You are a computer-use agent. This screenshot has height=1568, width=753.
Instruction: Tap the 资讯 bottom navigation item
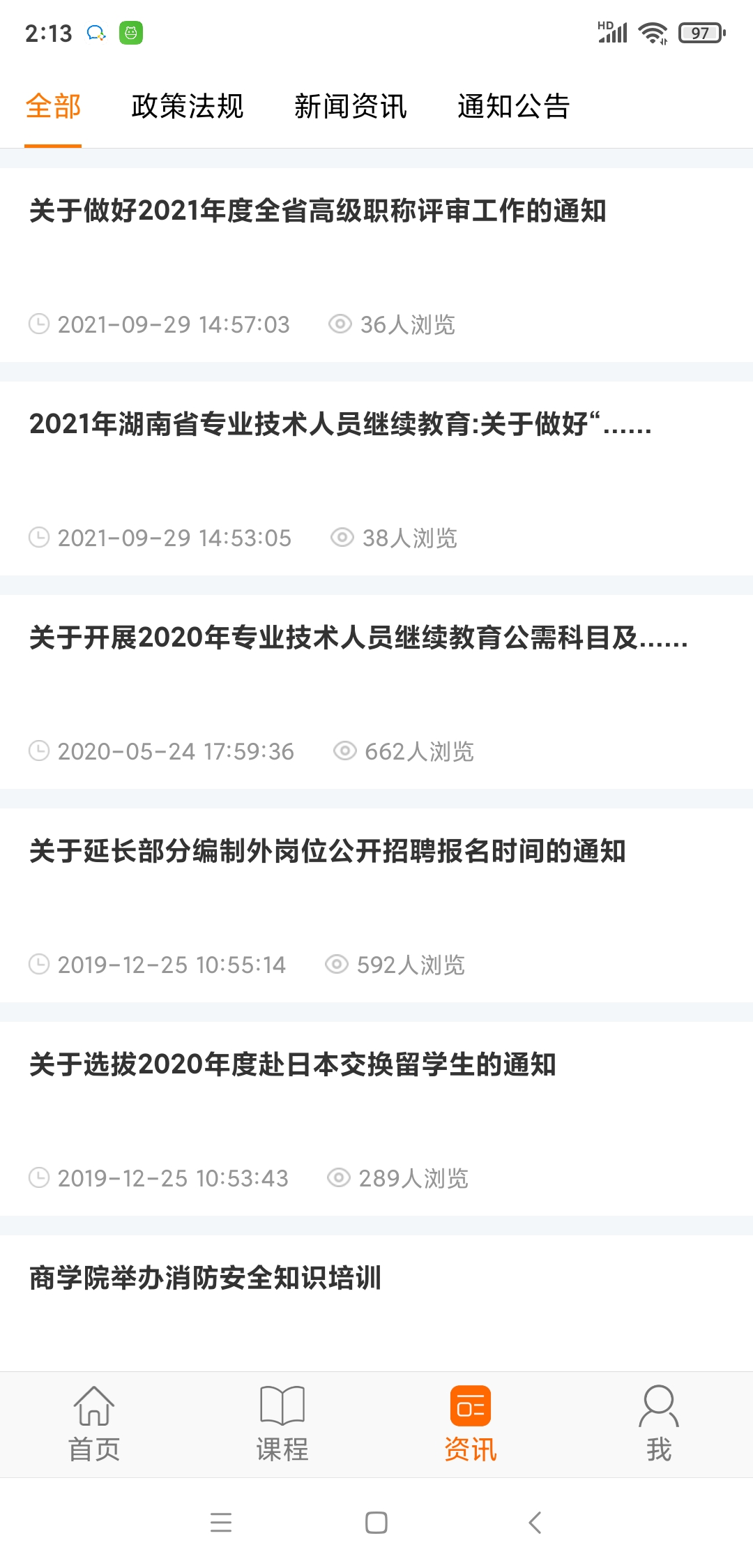pos(471,1424)
